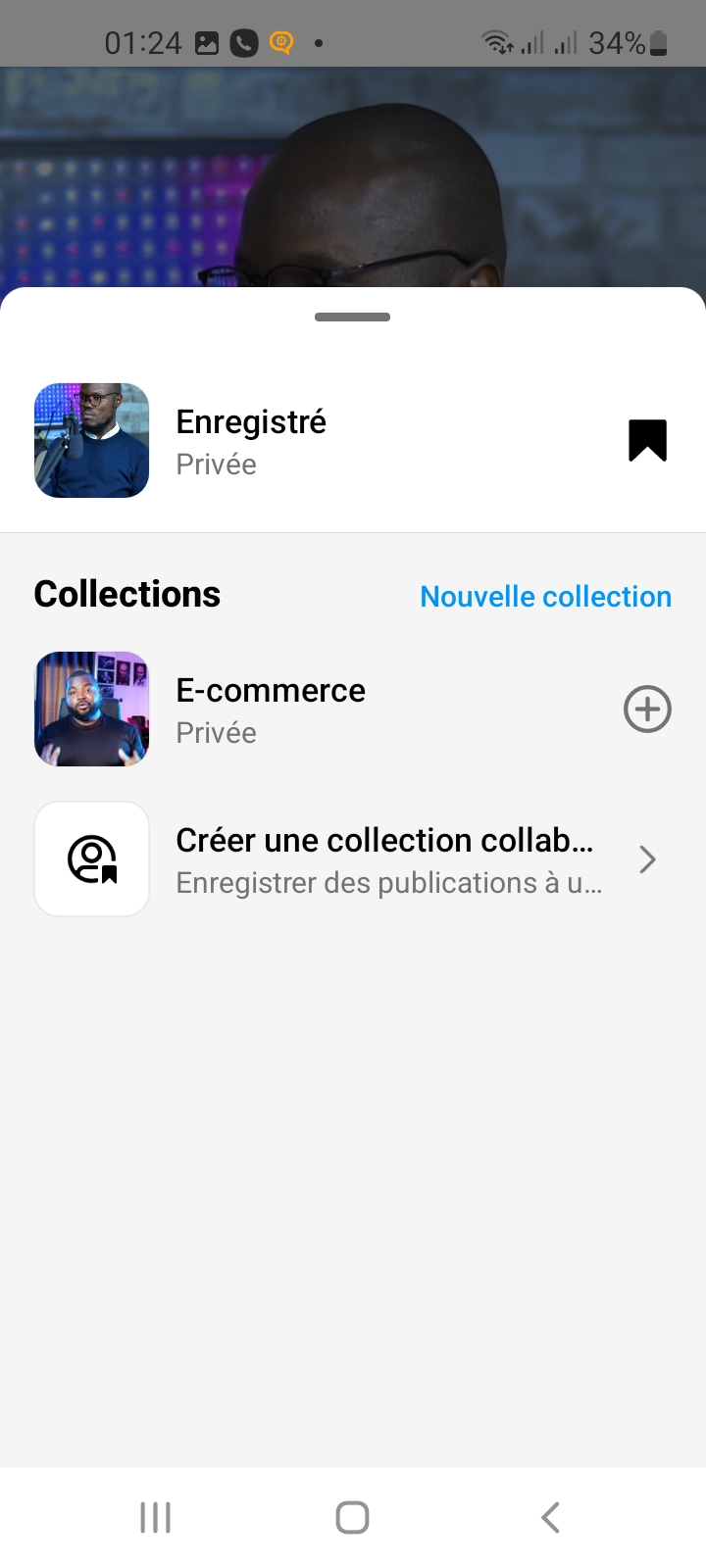This screenshot has height=1568, width=706.
Task: Tap the sheet's drag handle
Action: coord(353,317)
